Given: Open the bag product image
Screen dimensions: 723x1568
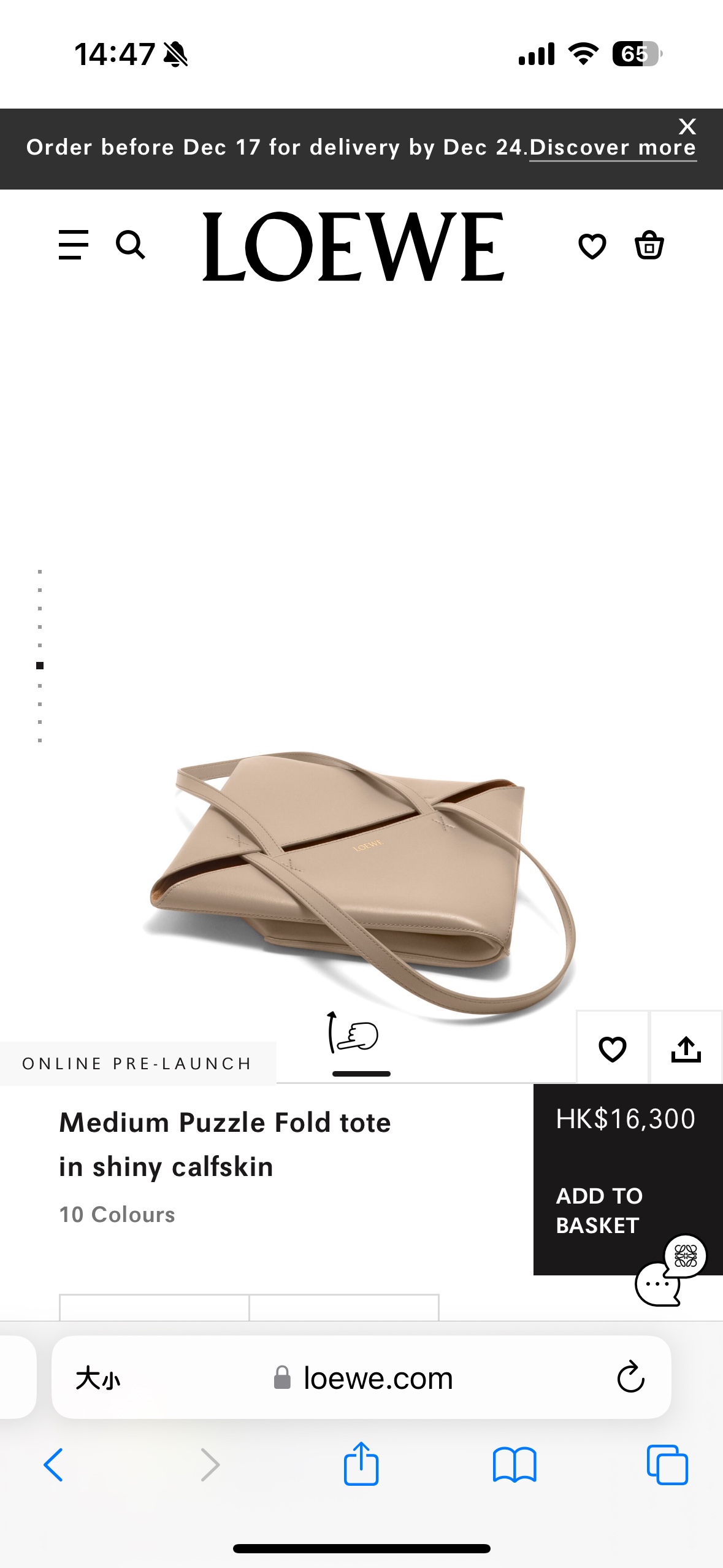Looking at the screenshot, I should point(361,877).
